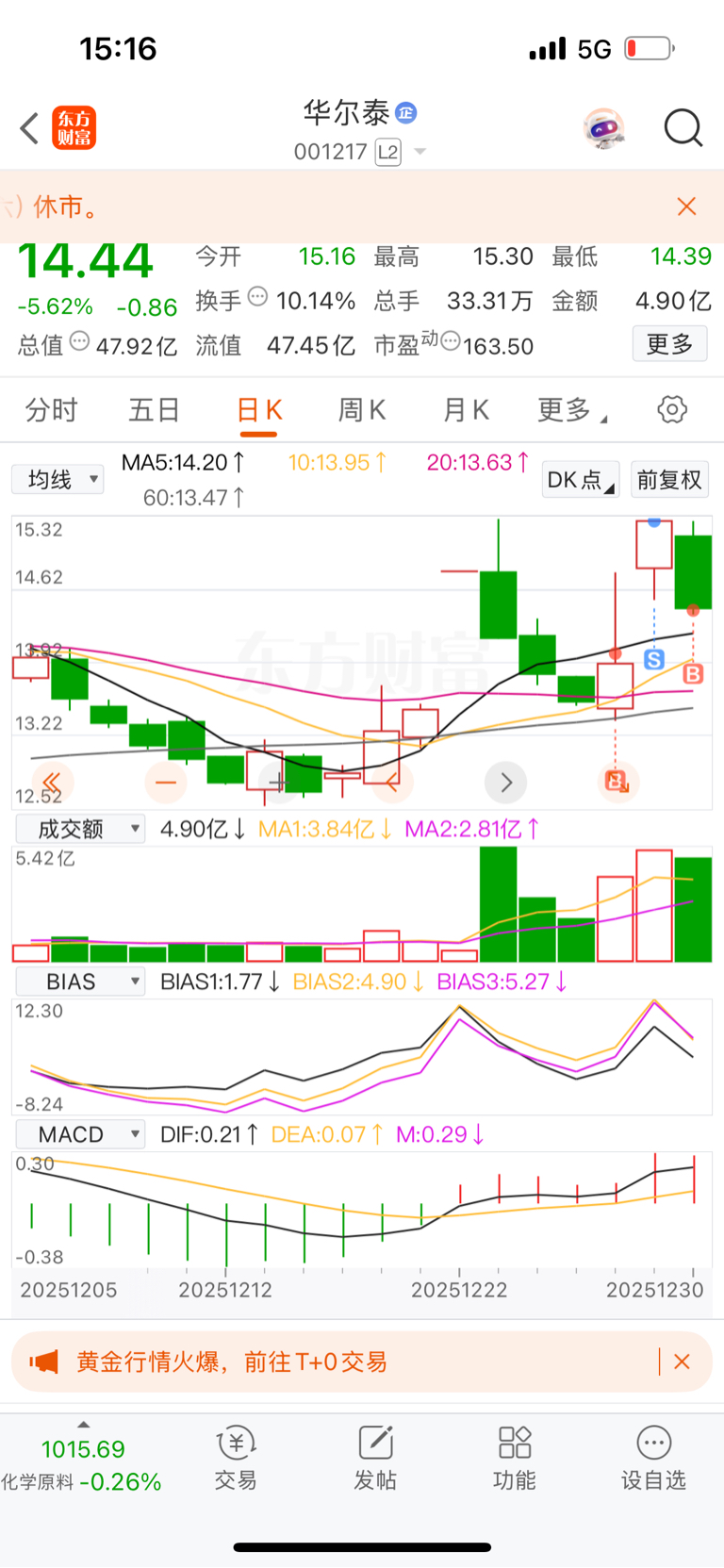Change the 前复权 adjustment setting

pos(669,480)
